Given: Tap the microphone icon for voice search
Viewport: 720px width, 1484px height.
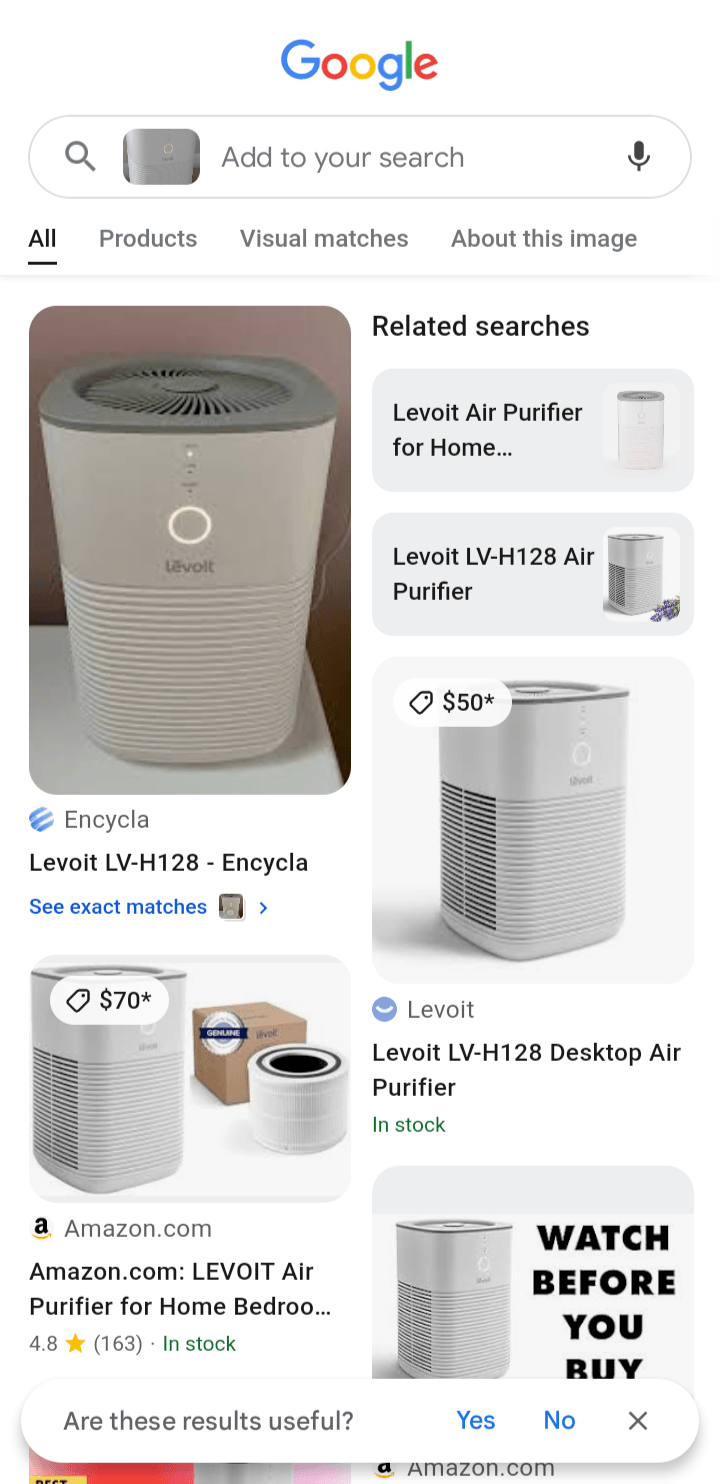Looking at the screenshot, I should point(638,157).
